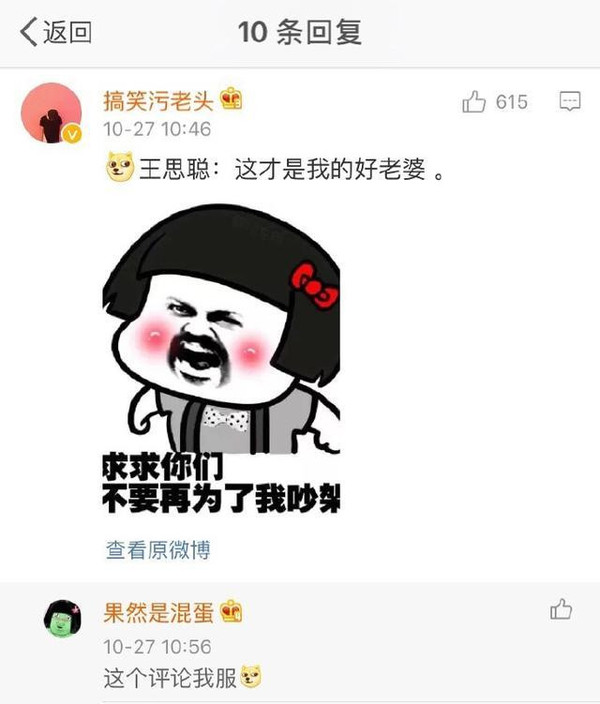Reply to 搞笑污老头's comment
Image resolution: width=600 pixels, height=704 pixels.
coord(570,102)
